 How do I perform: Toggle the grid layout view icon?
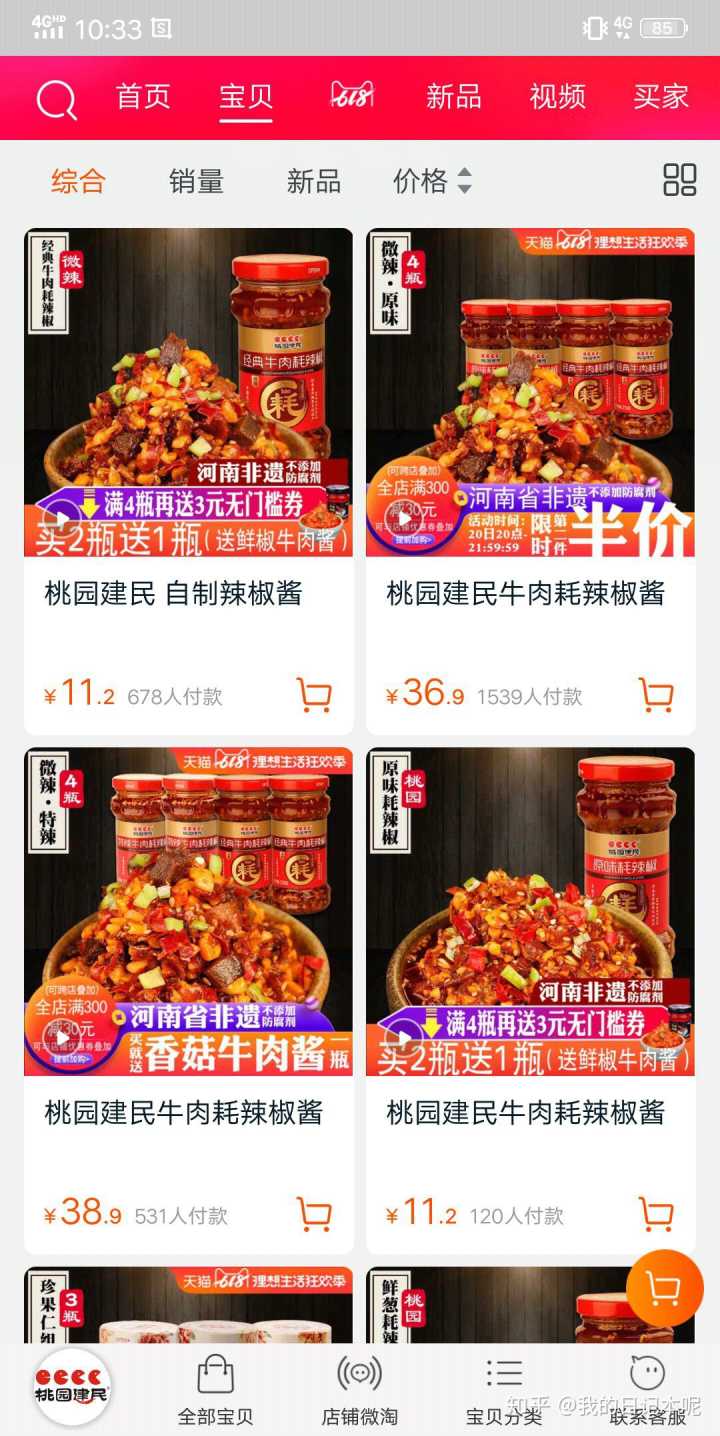pyautogui.click(x=680, y=180)
